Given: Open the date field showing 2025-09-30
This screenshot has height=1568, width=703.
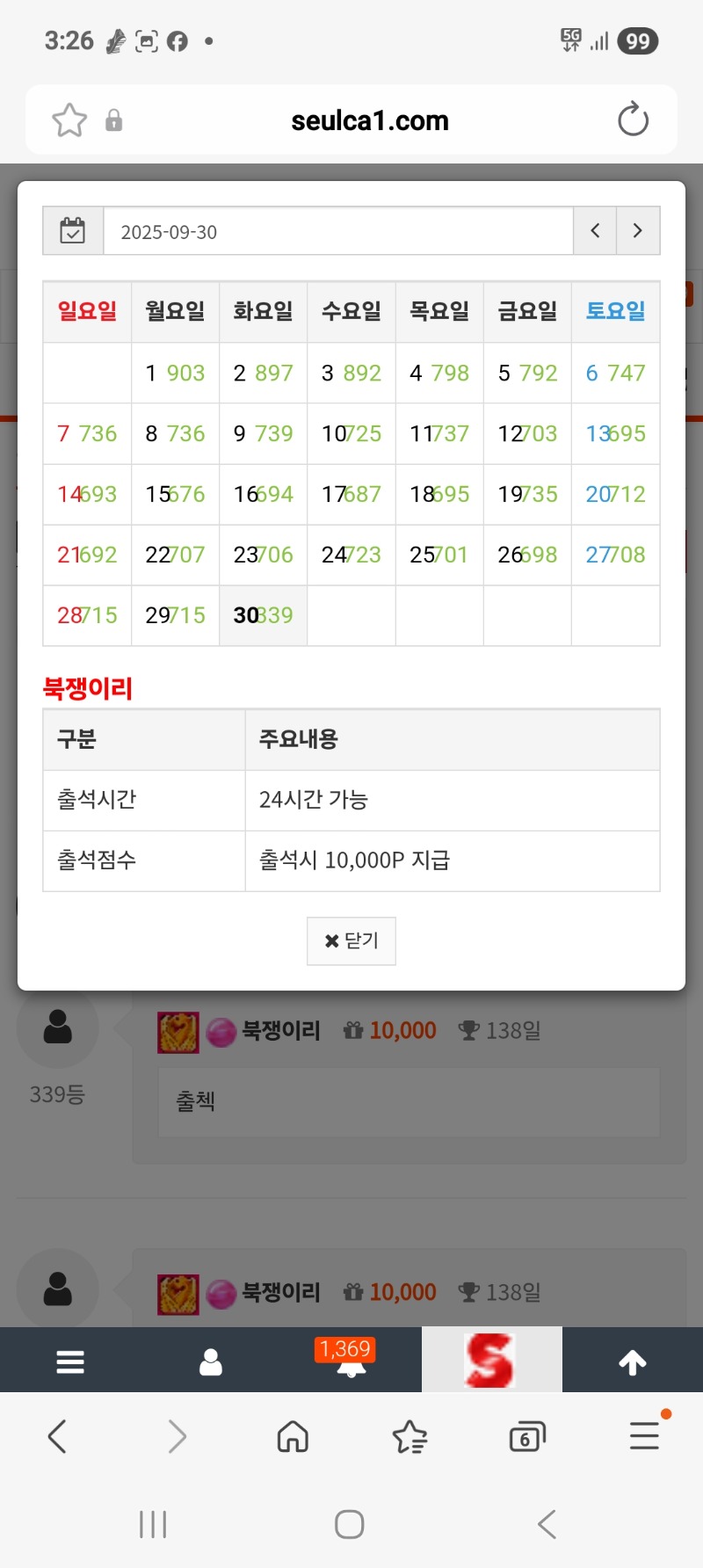Looking at the screenshot, I should tap(338, 231).
